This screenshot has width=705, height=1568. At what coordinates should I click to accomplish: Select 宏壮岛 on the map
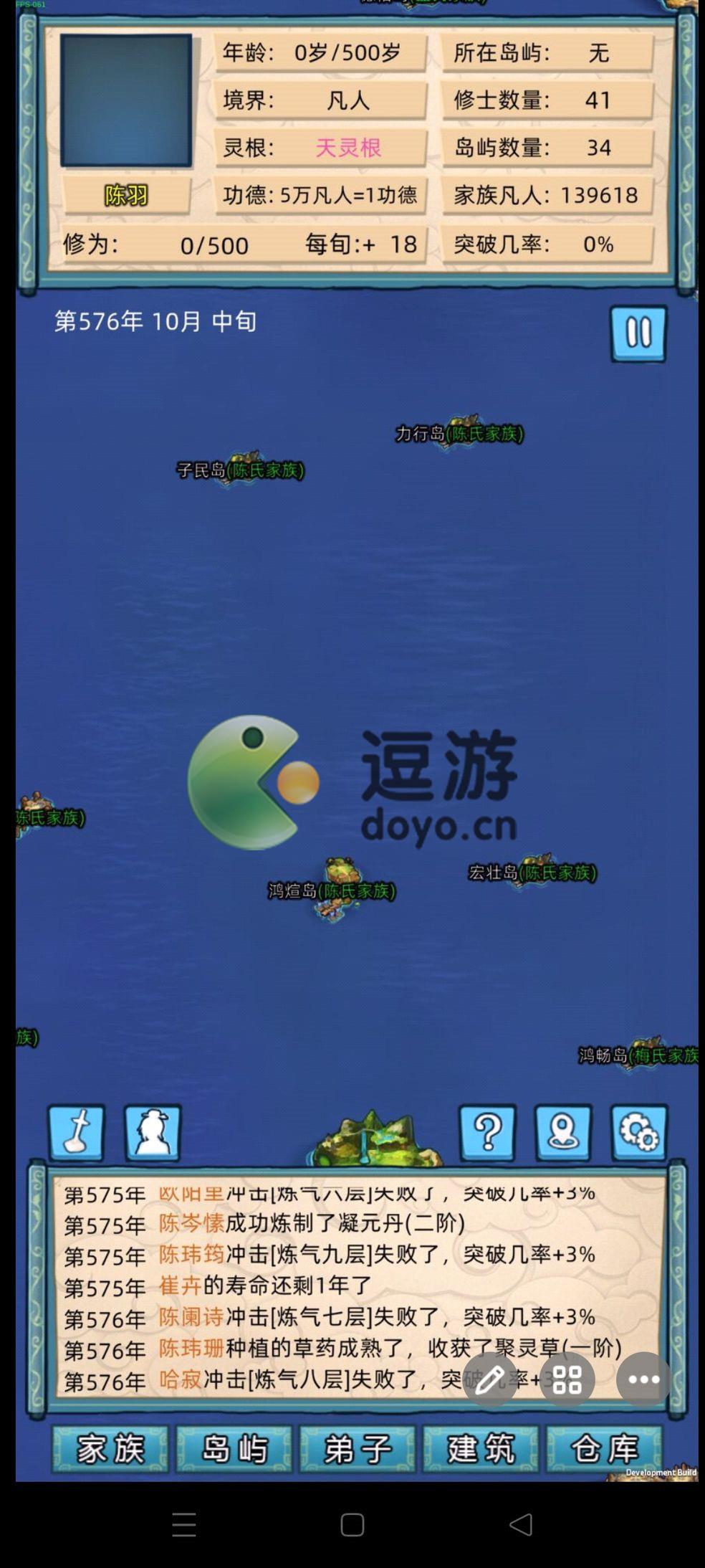534,870
